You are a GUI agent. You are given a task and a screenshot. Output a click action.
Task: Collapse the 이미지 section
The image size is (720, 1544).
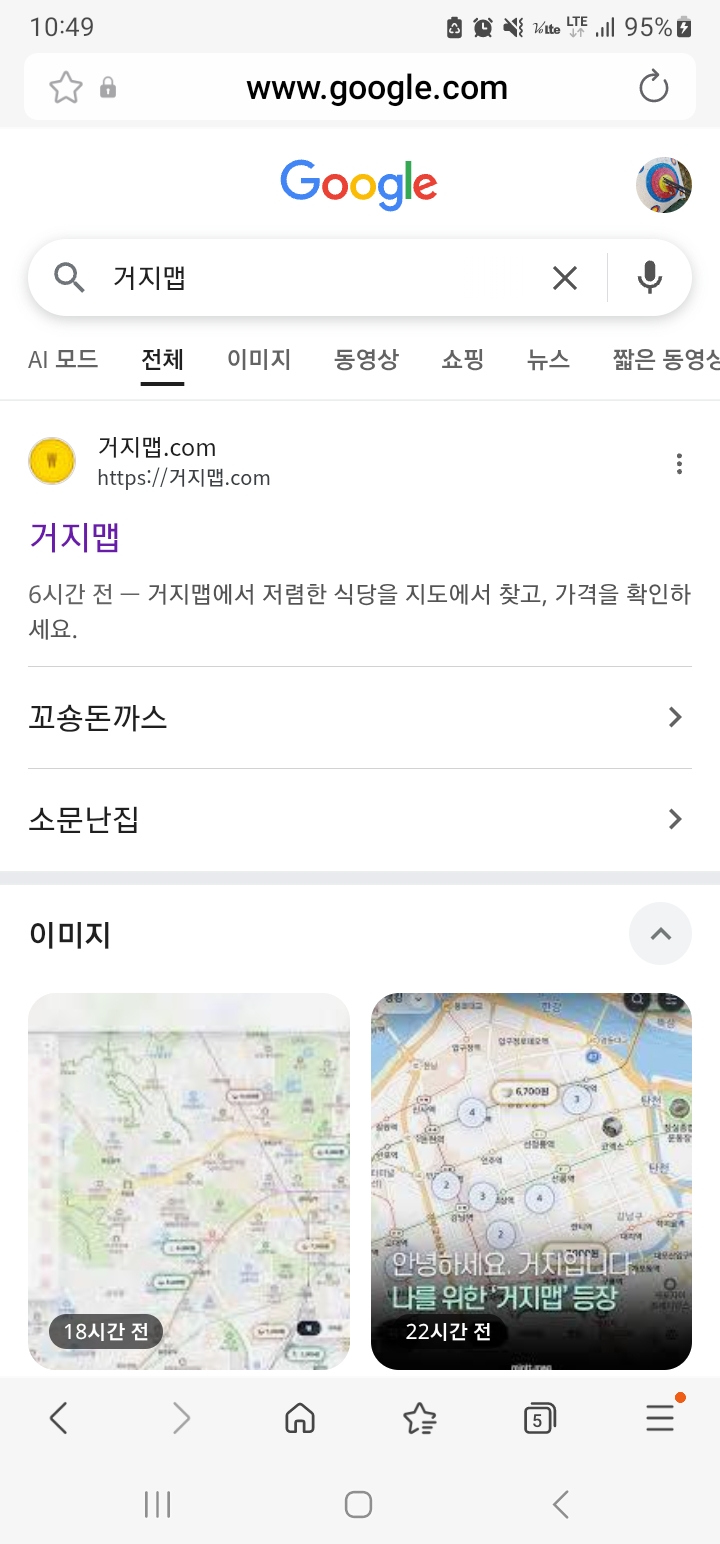(x=660, y=934)
